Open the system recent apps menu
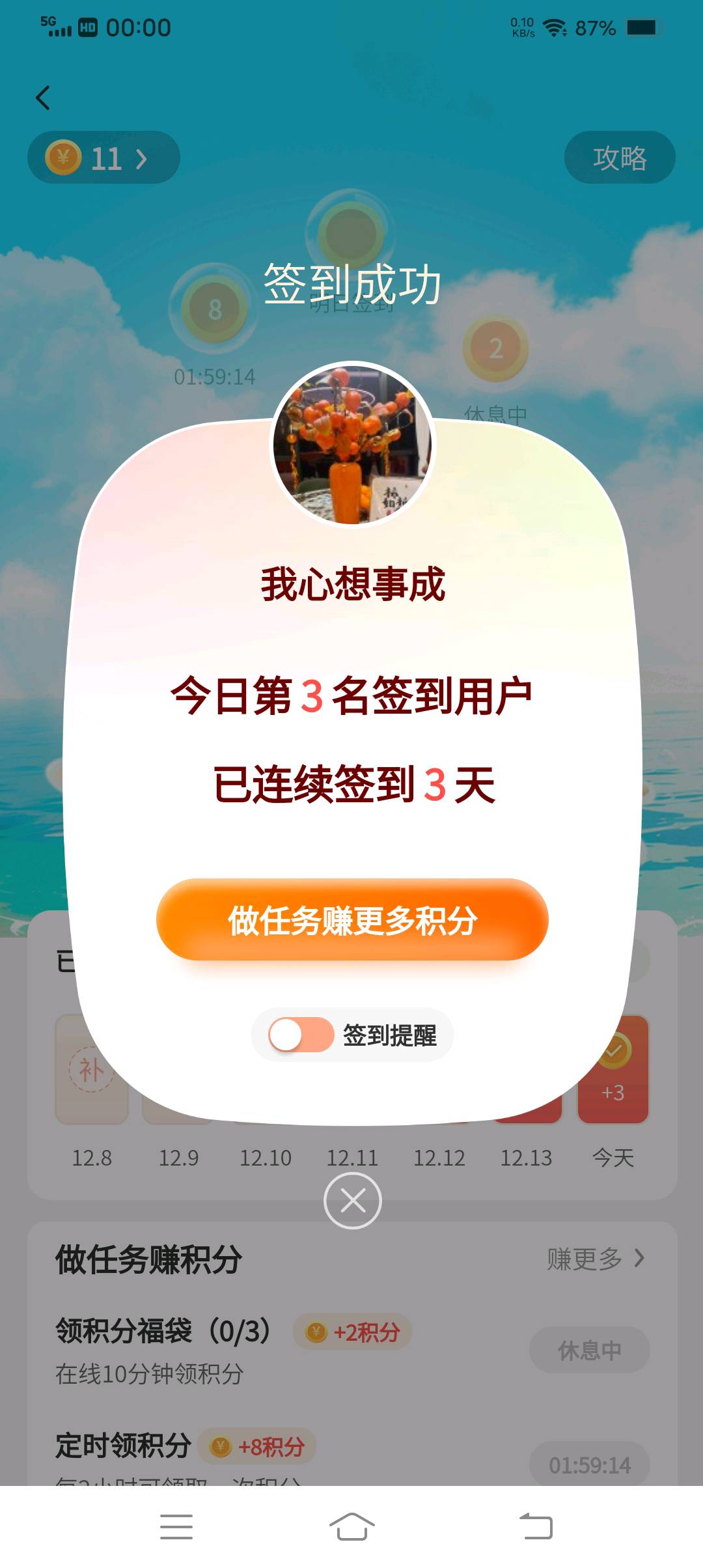The image size is (703, 1568). pos(176,1526)
